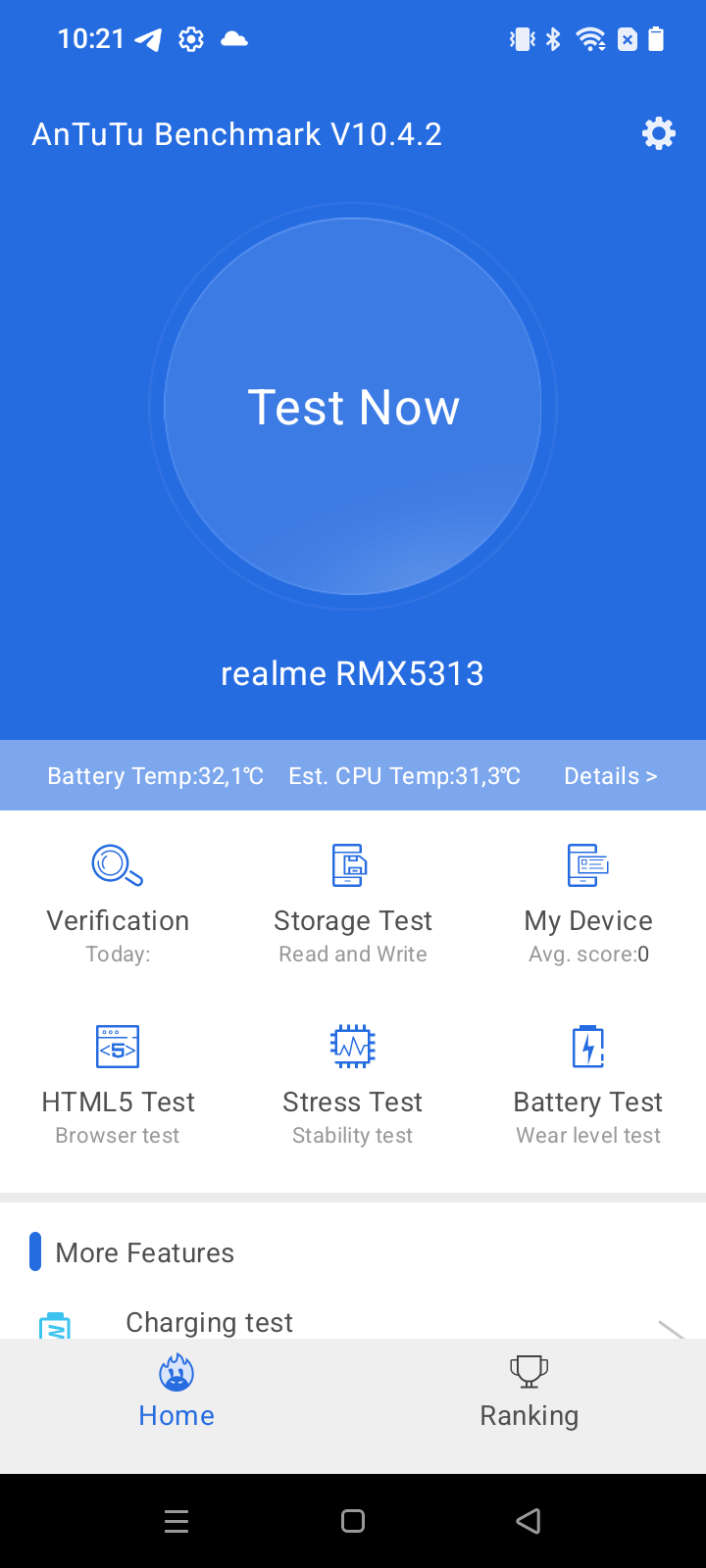
Task: View My Device info
Action: [588, 904]
